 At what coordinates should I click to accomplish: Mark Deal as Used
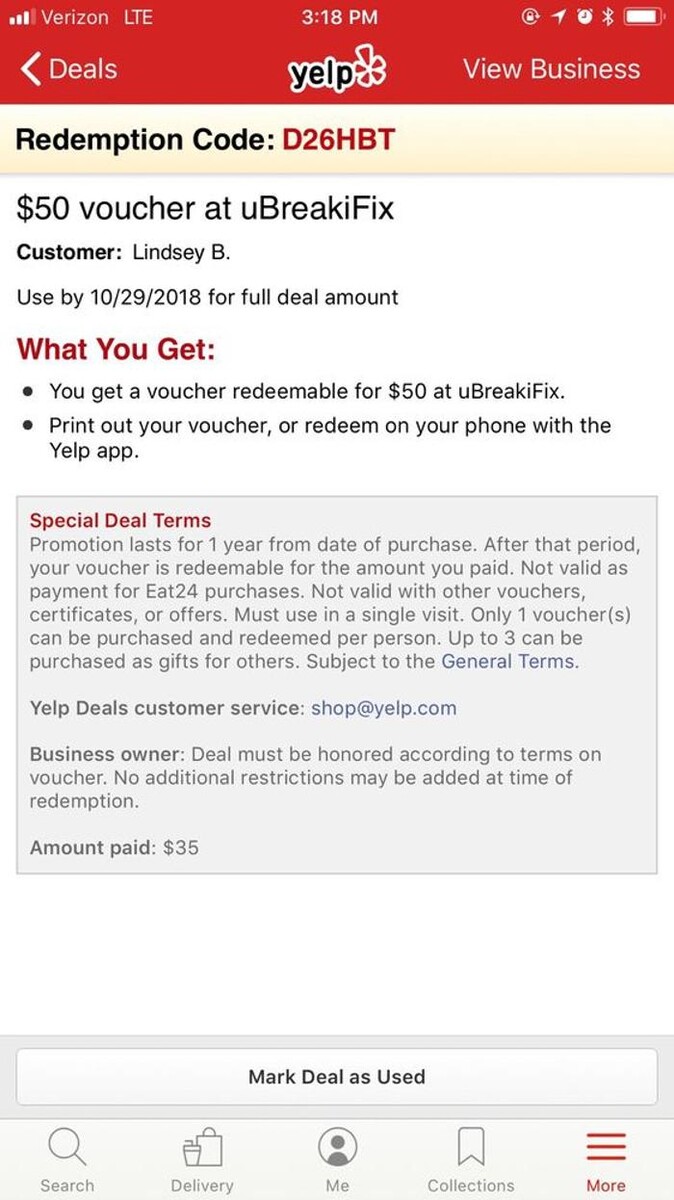pos(337,1077)
